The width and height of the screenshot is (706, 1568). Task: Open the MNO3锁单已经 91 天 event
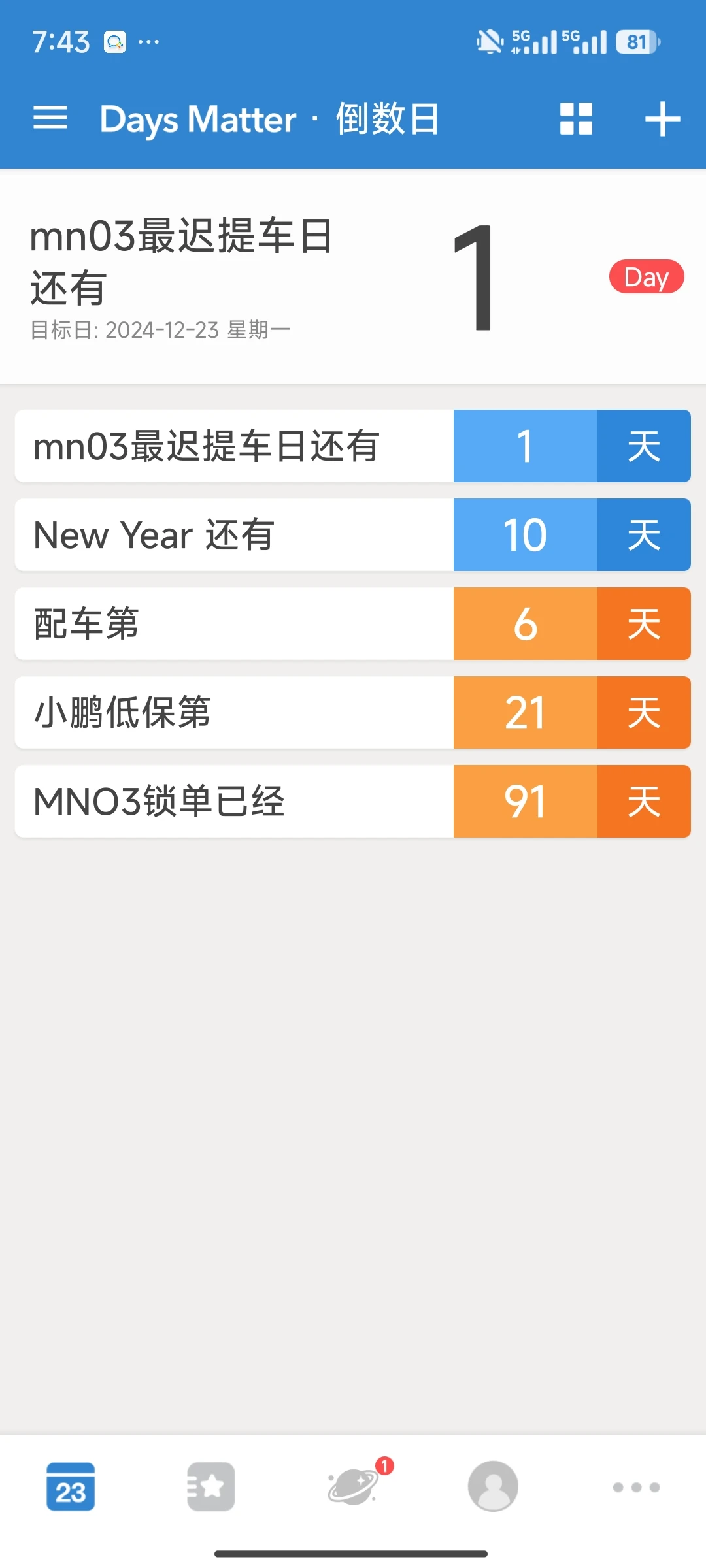(x=353, y=802)
